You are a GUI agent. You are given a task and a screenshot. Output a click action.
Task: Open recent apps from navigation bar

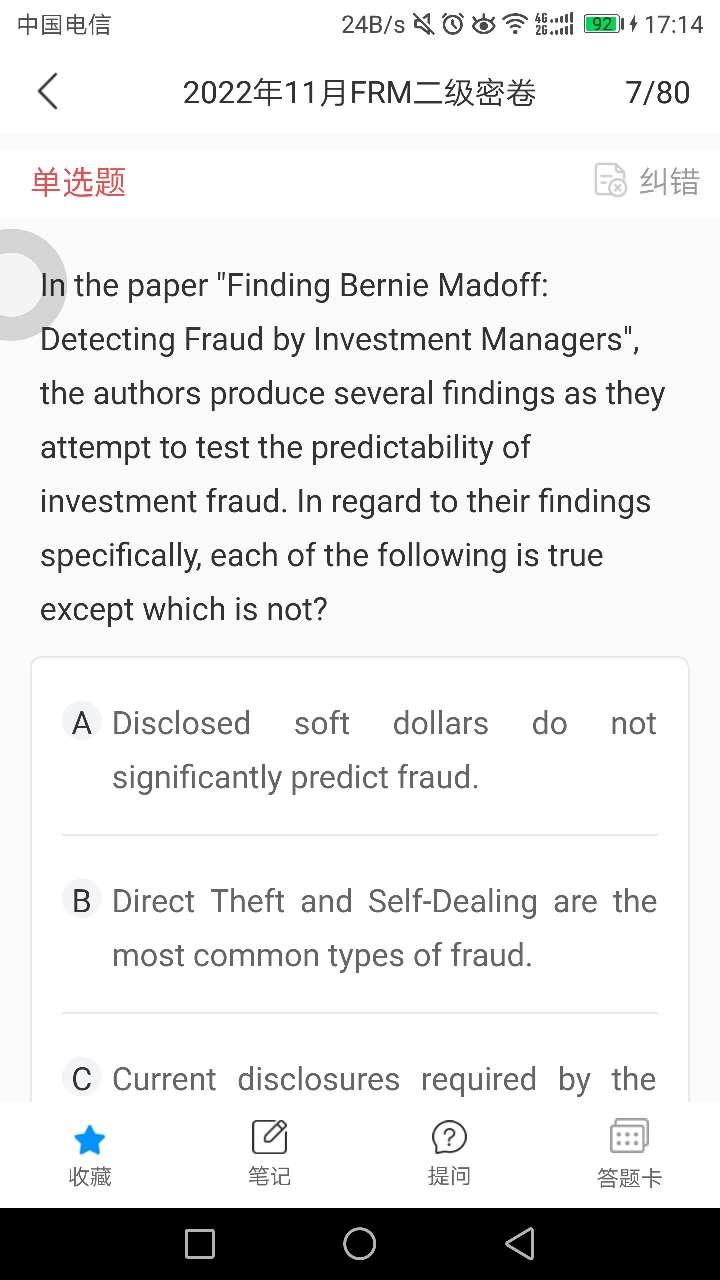(x=200, y=1244)
